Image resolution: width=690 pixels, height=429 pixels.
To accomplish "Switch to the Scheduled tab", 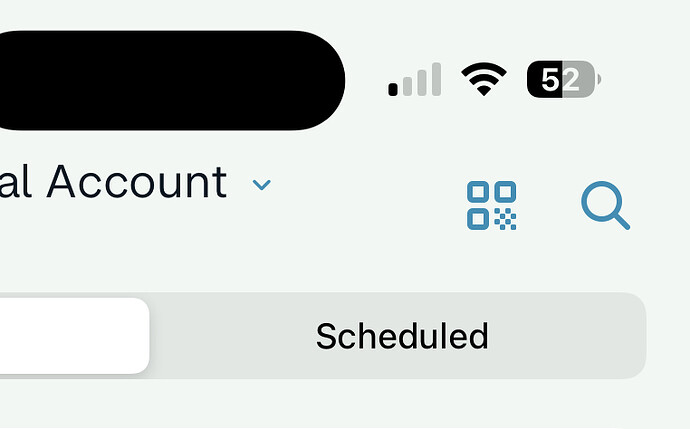I will 402,336.
